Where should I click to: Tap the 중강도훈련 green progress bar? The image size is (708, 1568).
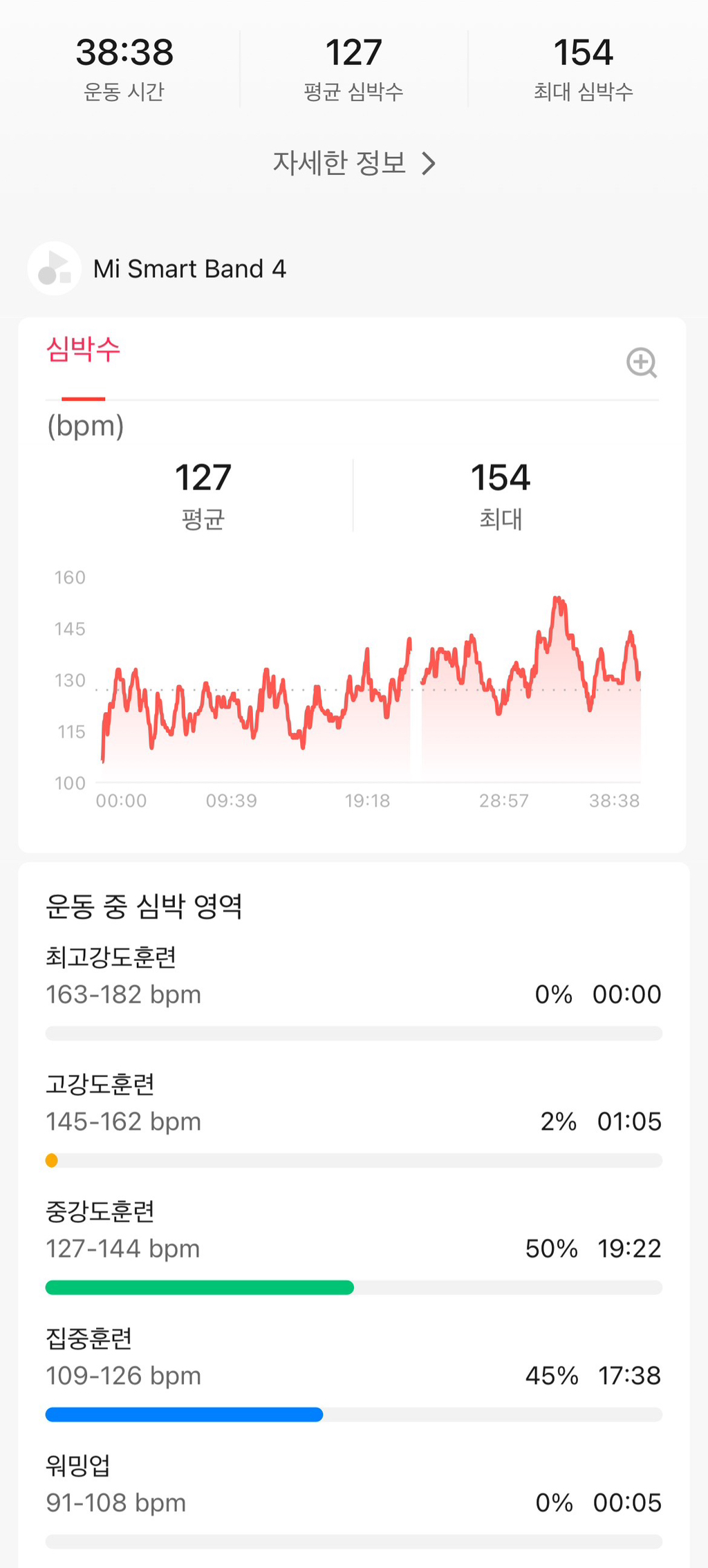tap(199, 1287)
